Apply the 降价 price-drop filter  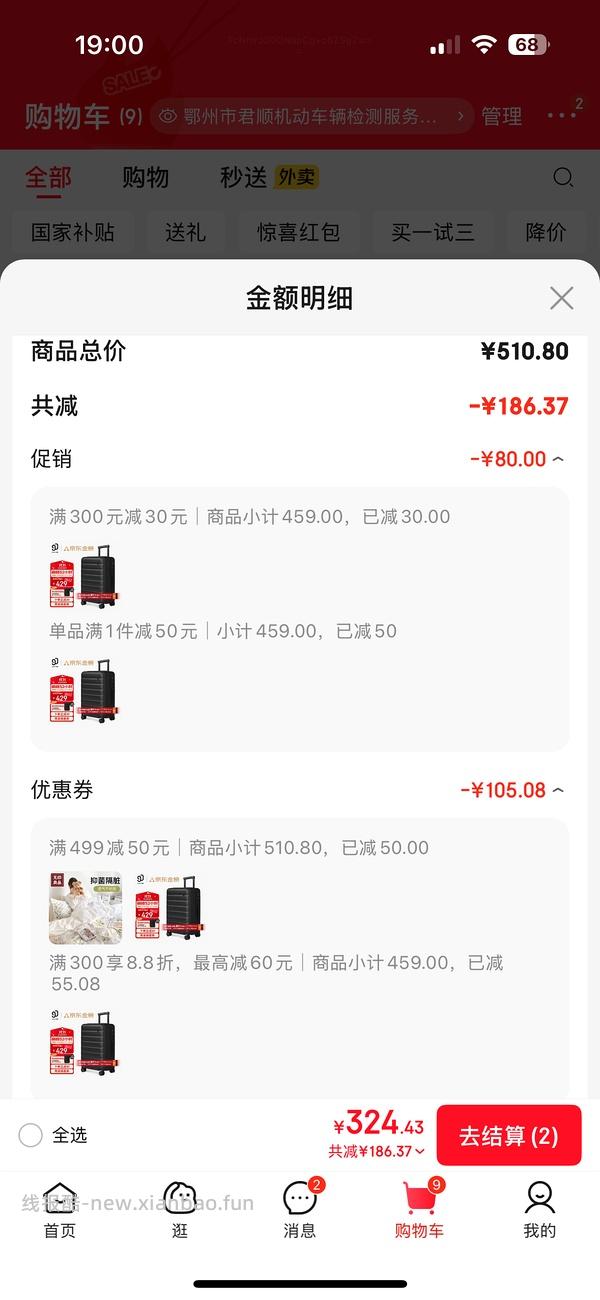click(546, 232)
